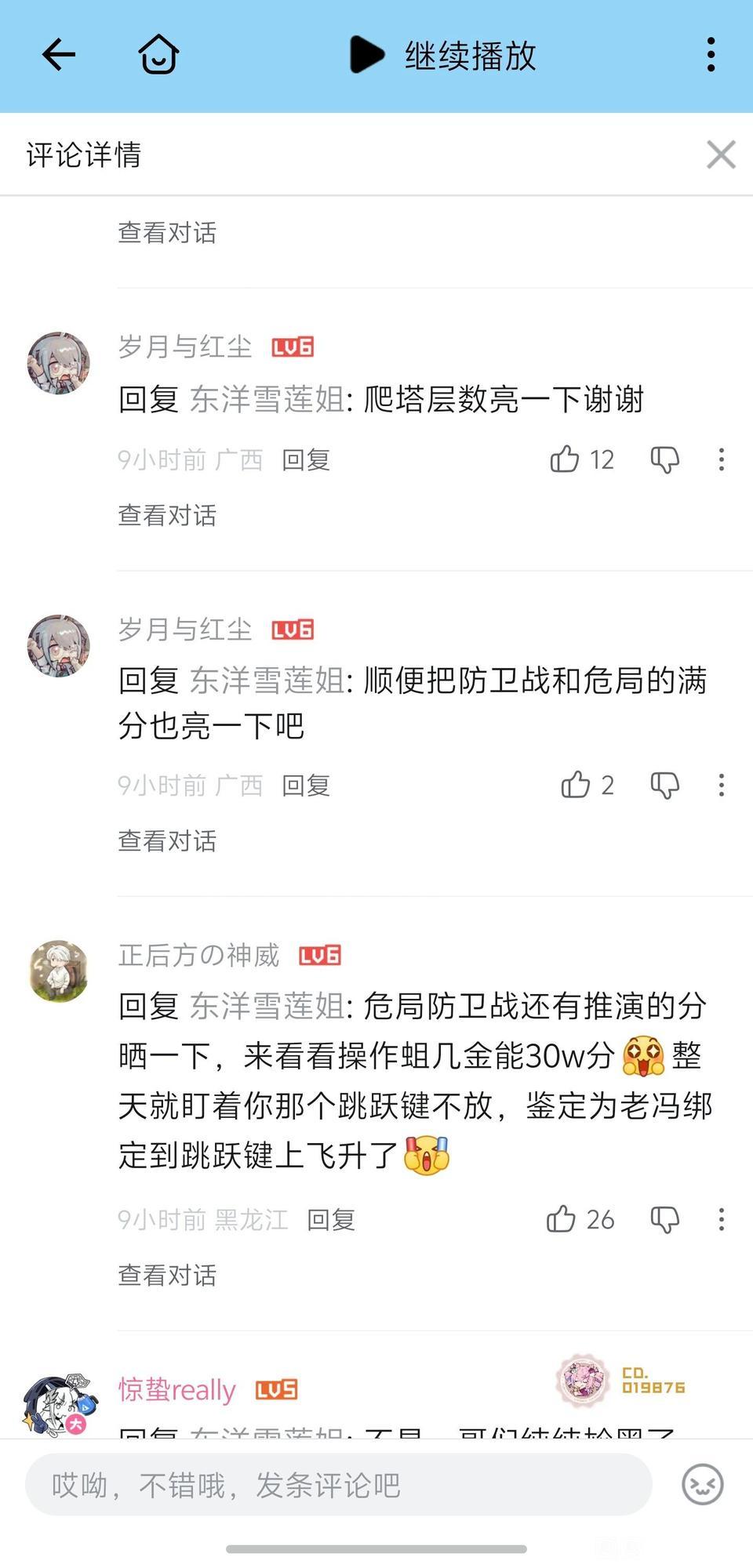The image size is (753, 1568).
Task: Open the top bar overflow menu
Action: click(711, 55)
